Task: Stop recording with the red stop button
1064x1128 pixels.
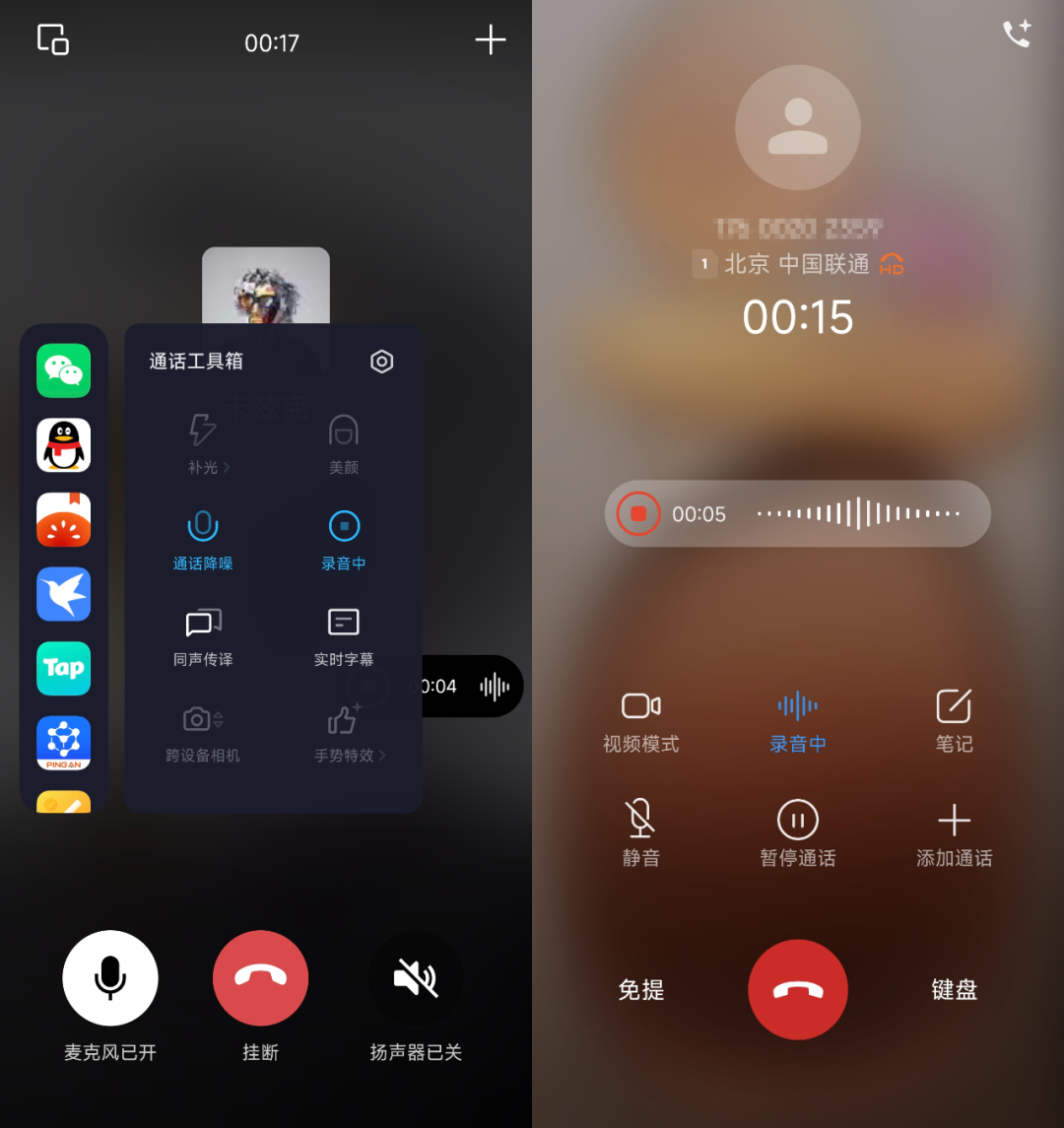Action: click(638, 513)
